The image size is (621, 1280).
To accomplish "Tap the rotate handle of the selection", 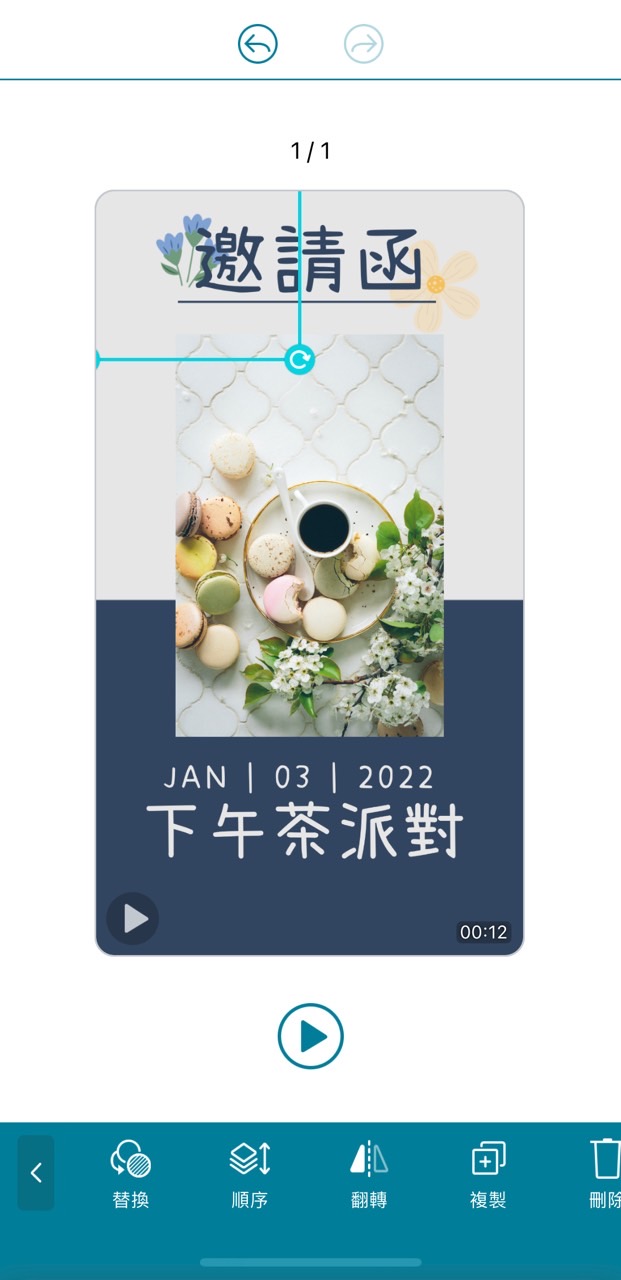I will (x=299, y=359).
